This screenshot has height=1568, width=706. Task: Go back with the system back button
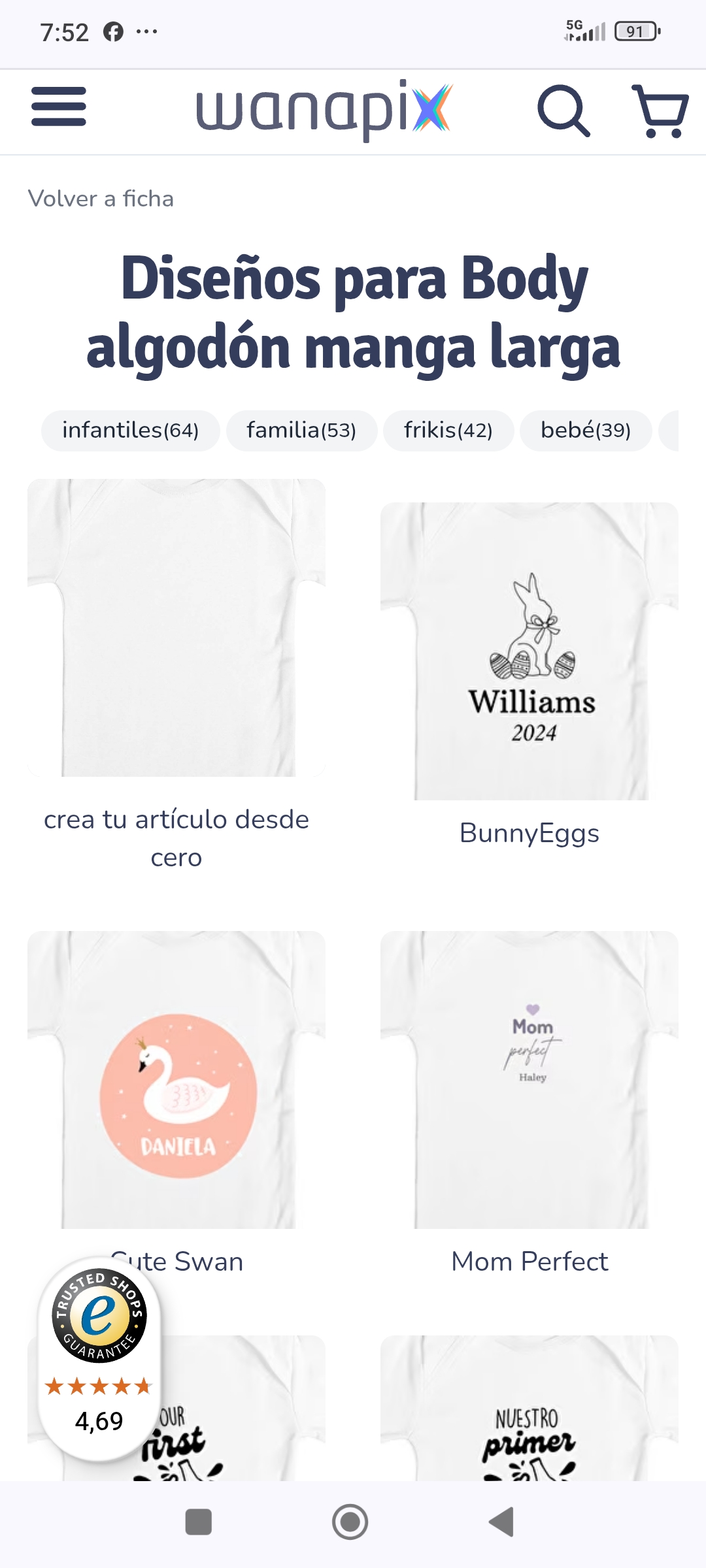coord(502,1522)
